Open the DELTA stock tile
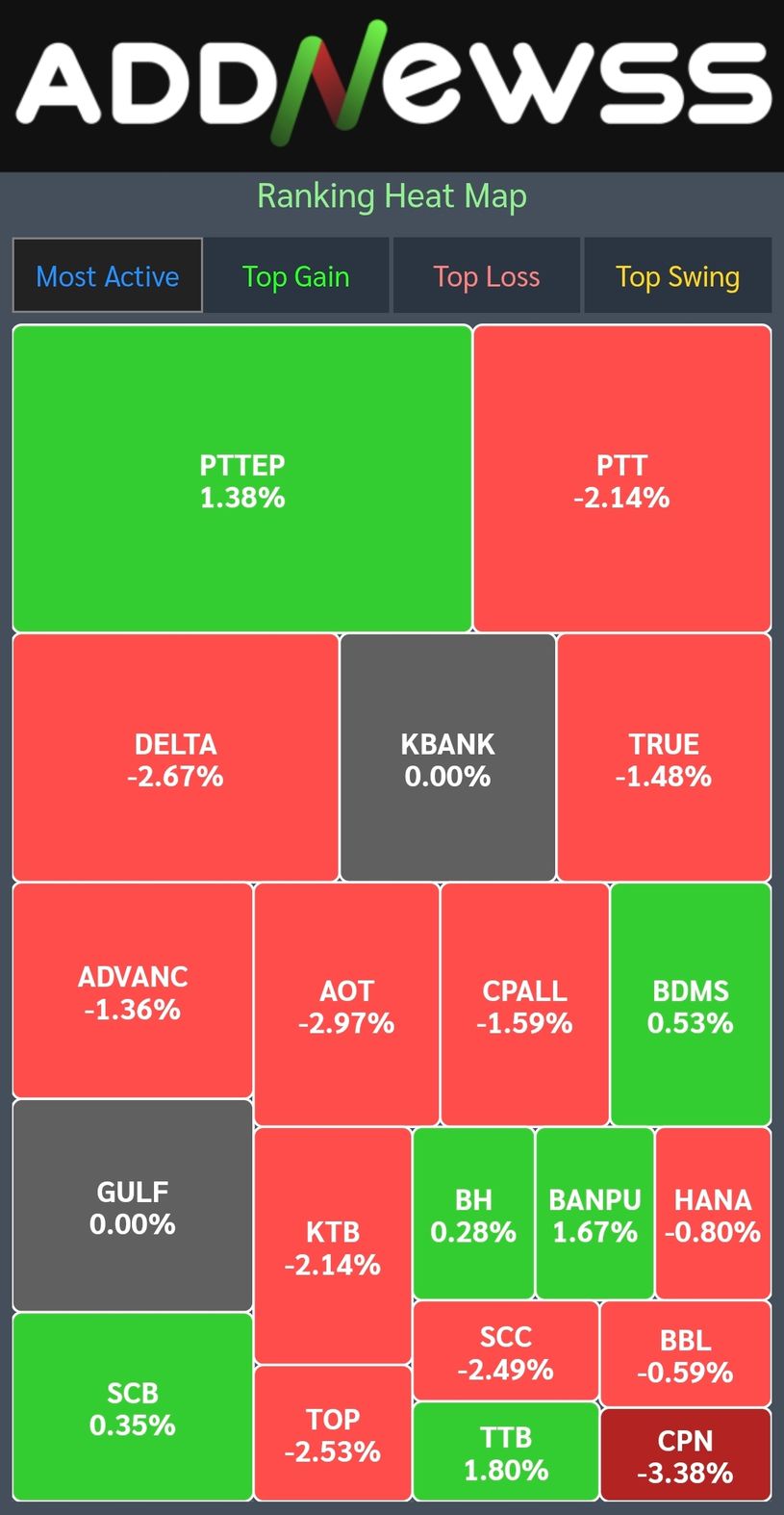This screenshot has width=784, height=1515. (175, 758)
